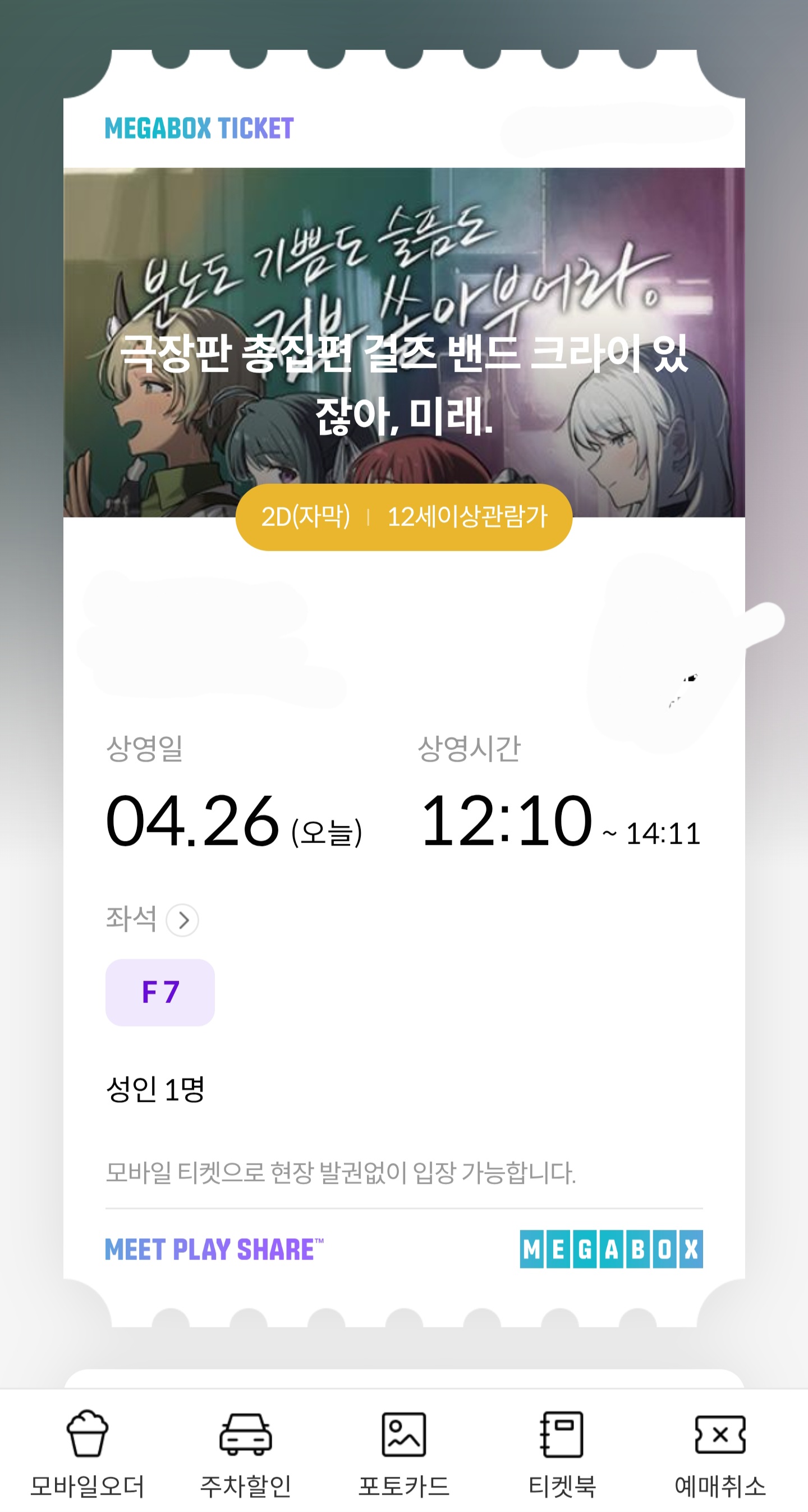The height and width of the screenshot is (1512, 808).
Task: Open 모바일오더 for snack orders
Action: (88, 1452)
